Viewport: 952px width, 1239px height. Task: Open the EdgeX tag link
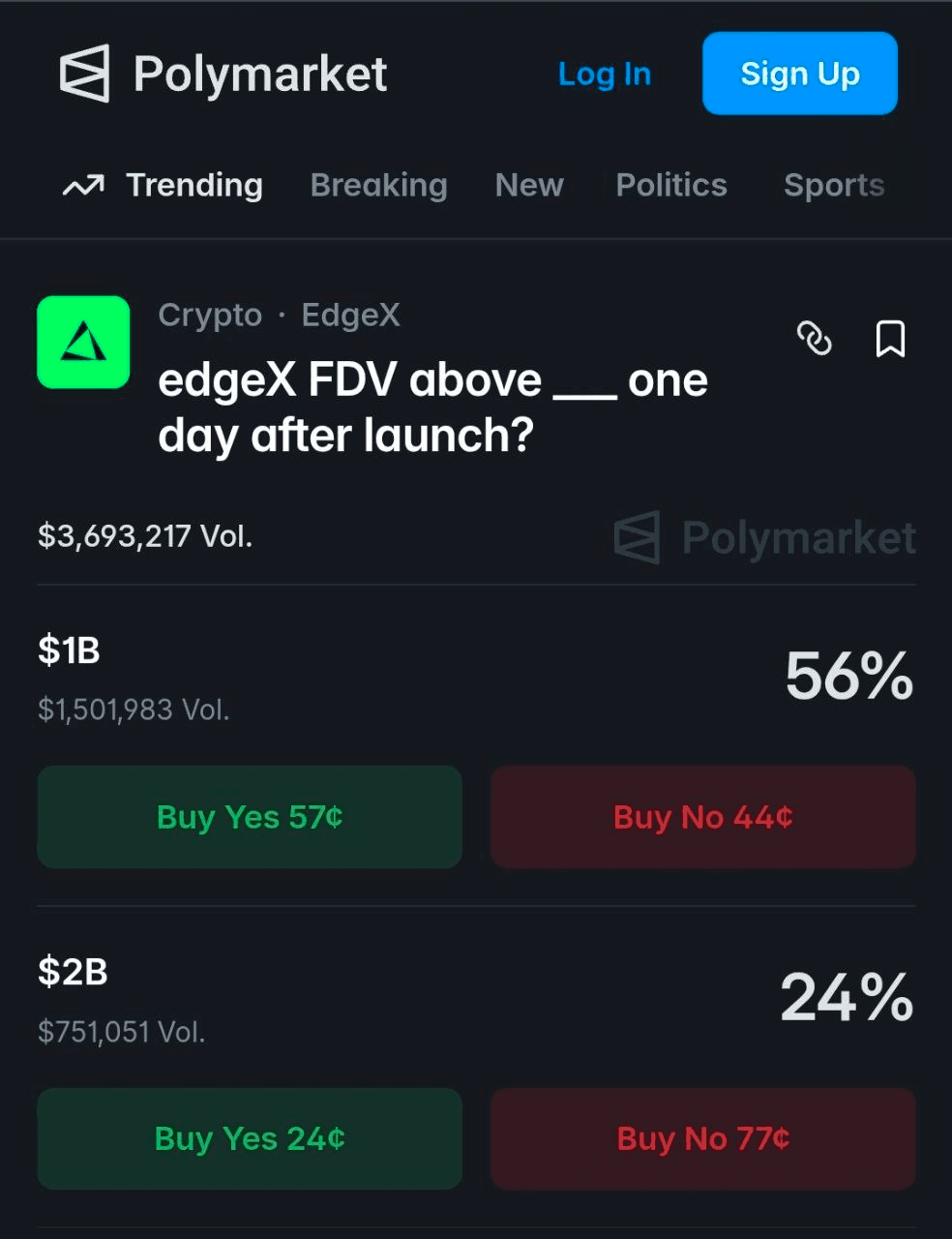[x=350, y=315]
